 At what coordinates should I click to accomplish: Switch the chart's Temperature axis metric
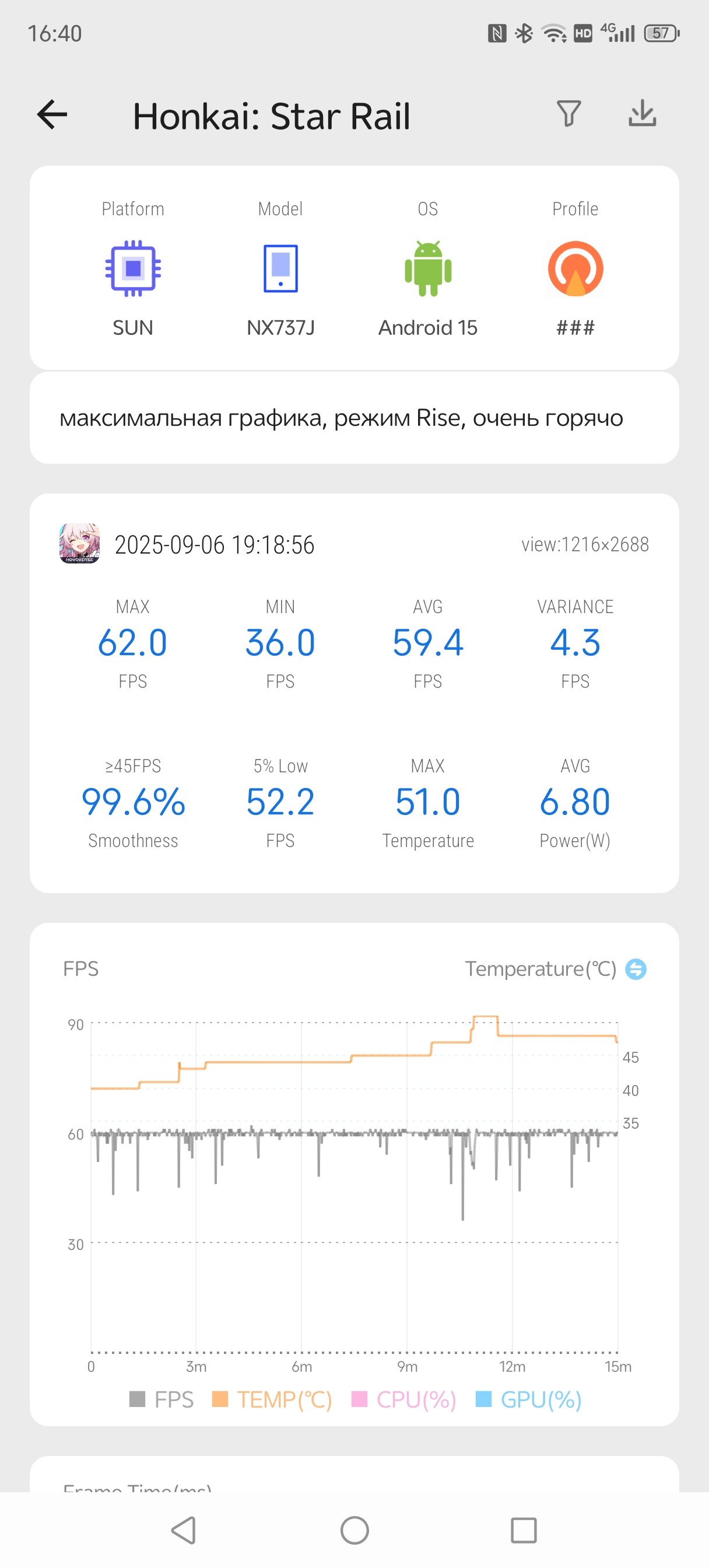[636, 968]
